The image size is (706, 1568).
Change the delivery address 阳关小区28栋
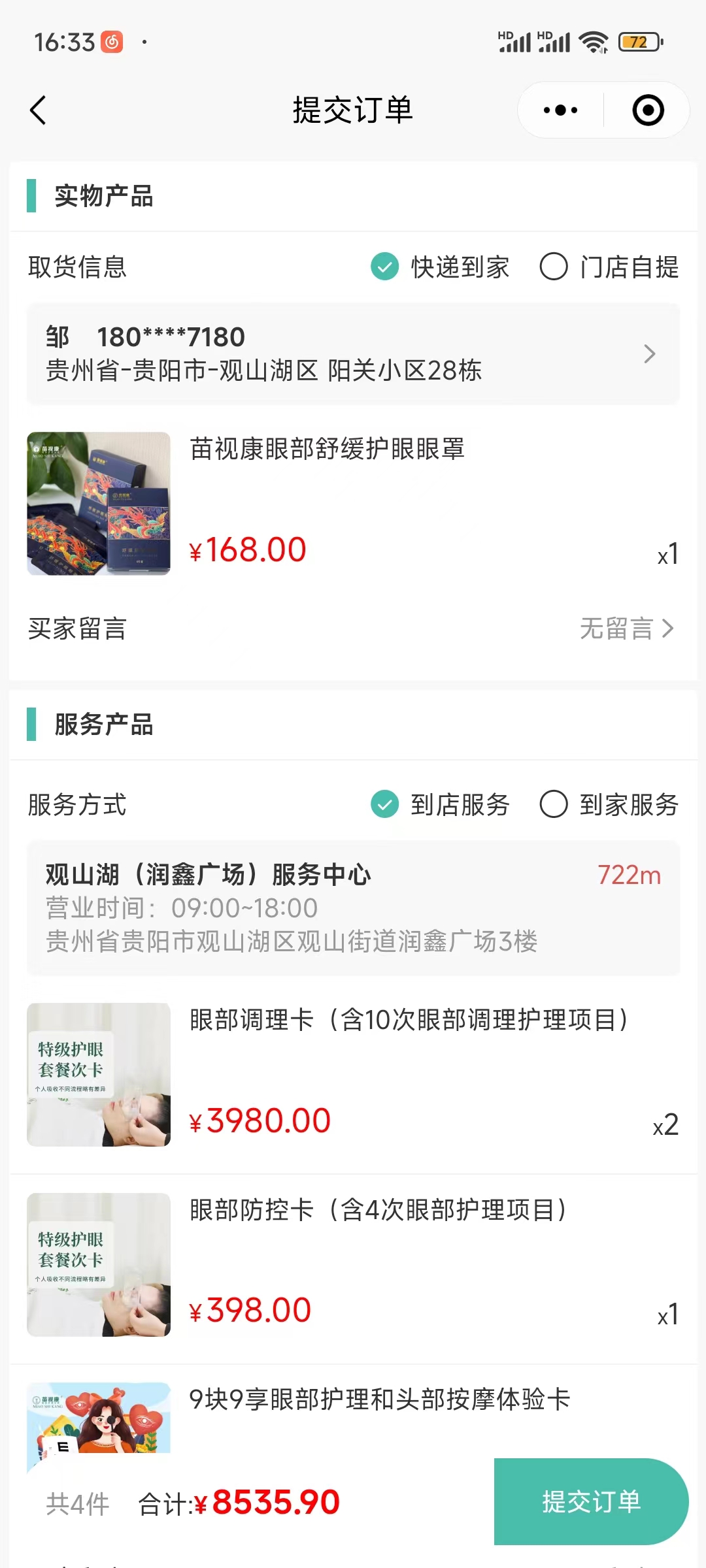click(353, 354)
